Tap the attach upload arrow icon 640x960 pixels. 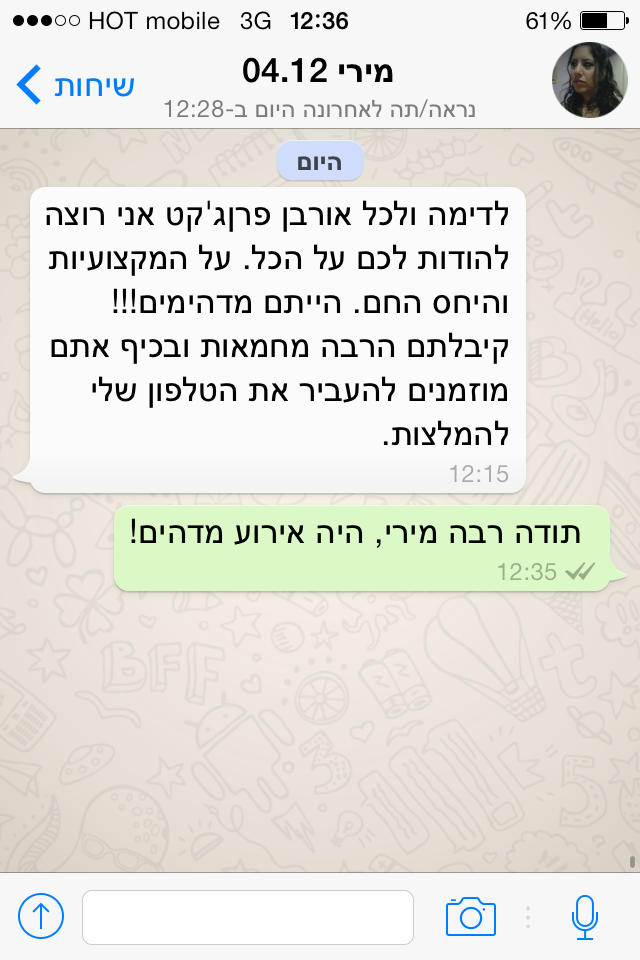pos(41,915)
